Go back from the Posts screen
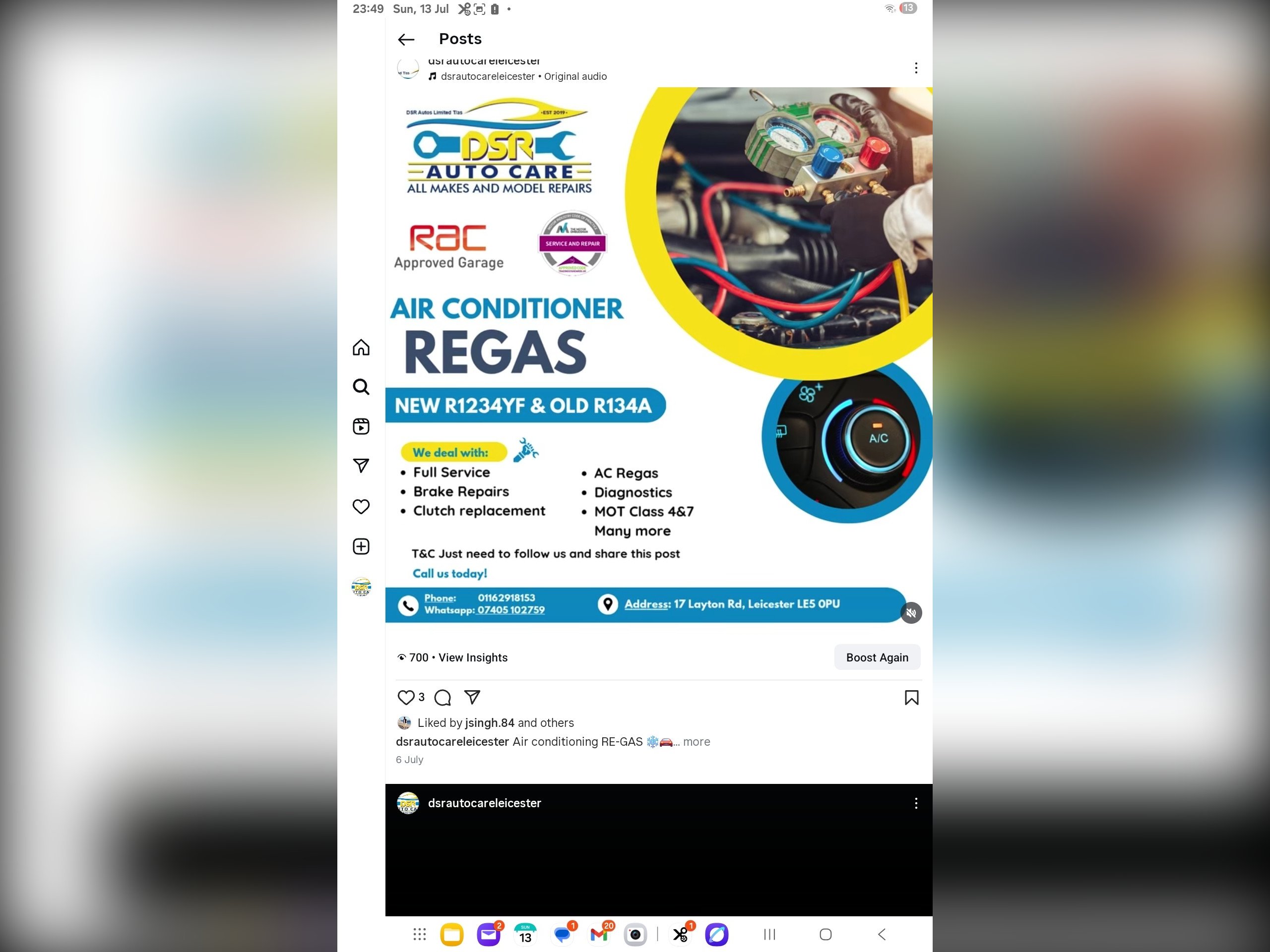1270x952 pixels. [406, 39]
